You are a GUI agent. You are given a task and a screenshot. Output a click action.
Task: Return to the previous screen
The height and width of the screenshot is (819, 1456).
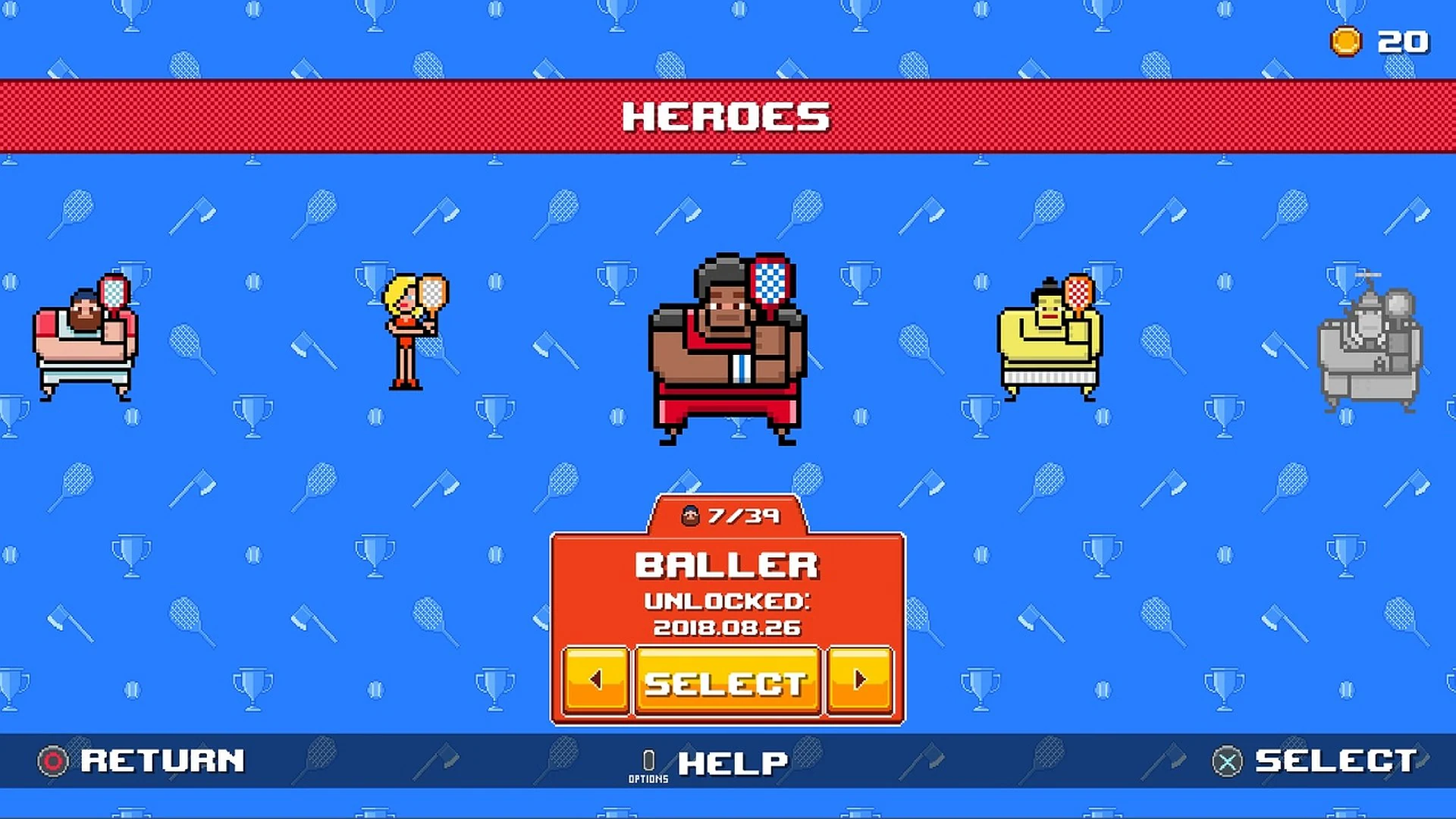142,761
